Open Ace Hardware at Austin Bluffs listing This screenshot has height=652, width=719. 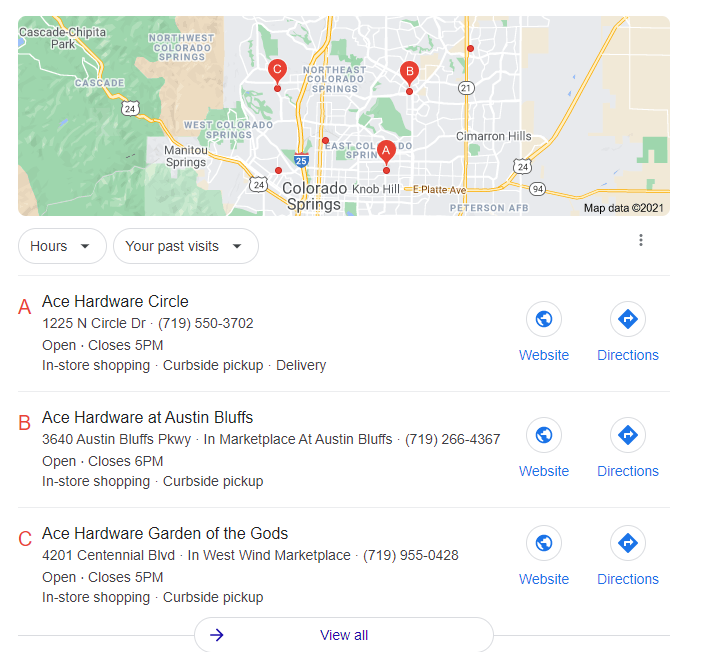pyautogui.click(x=147, y=417)
